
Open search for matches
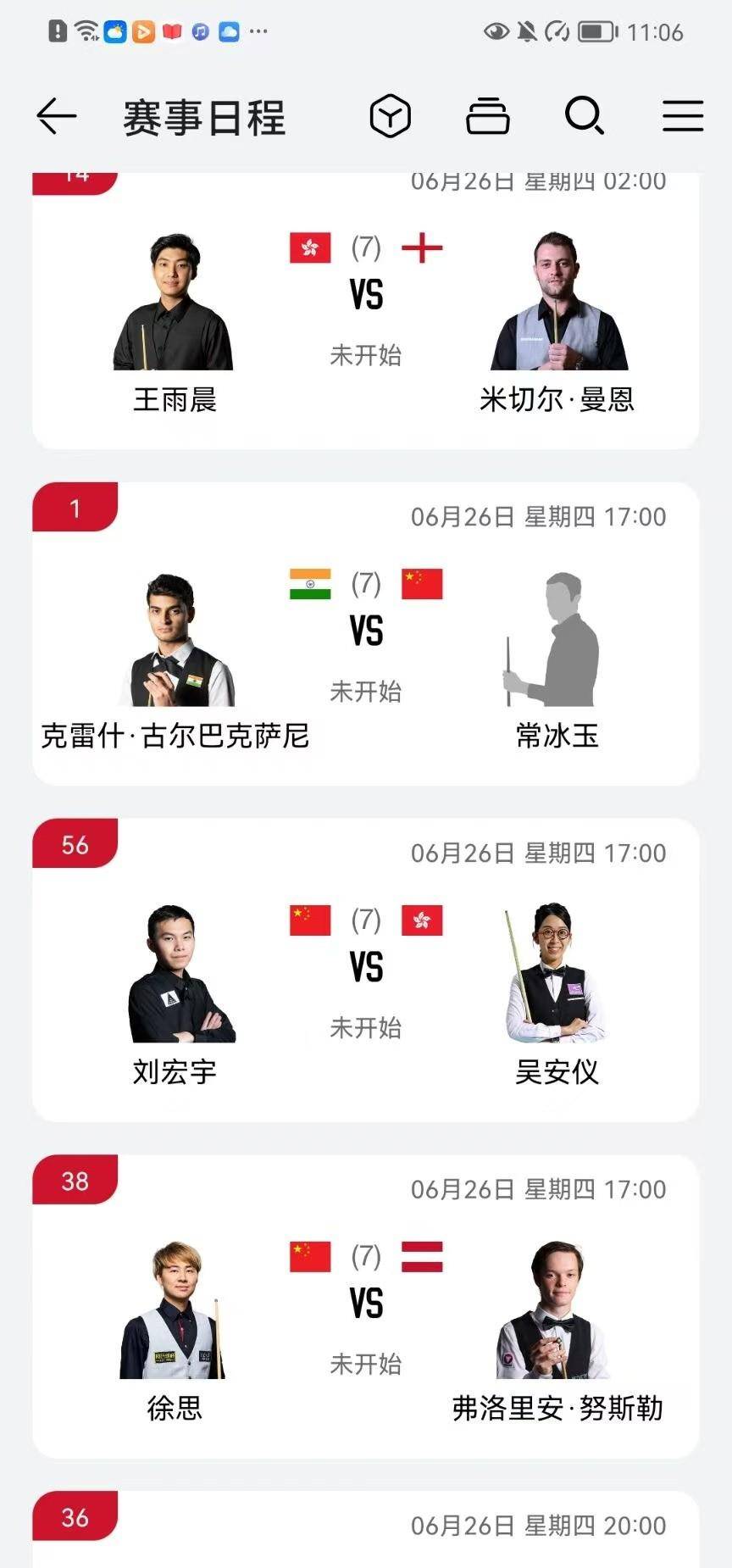[x=585, y=116]
